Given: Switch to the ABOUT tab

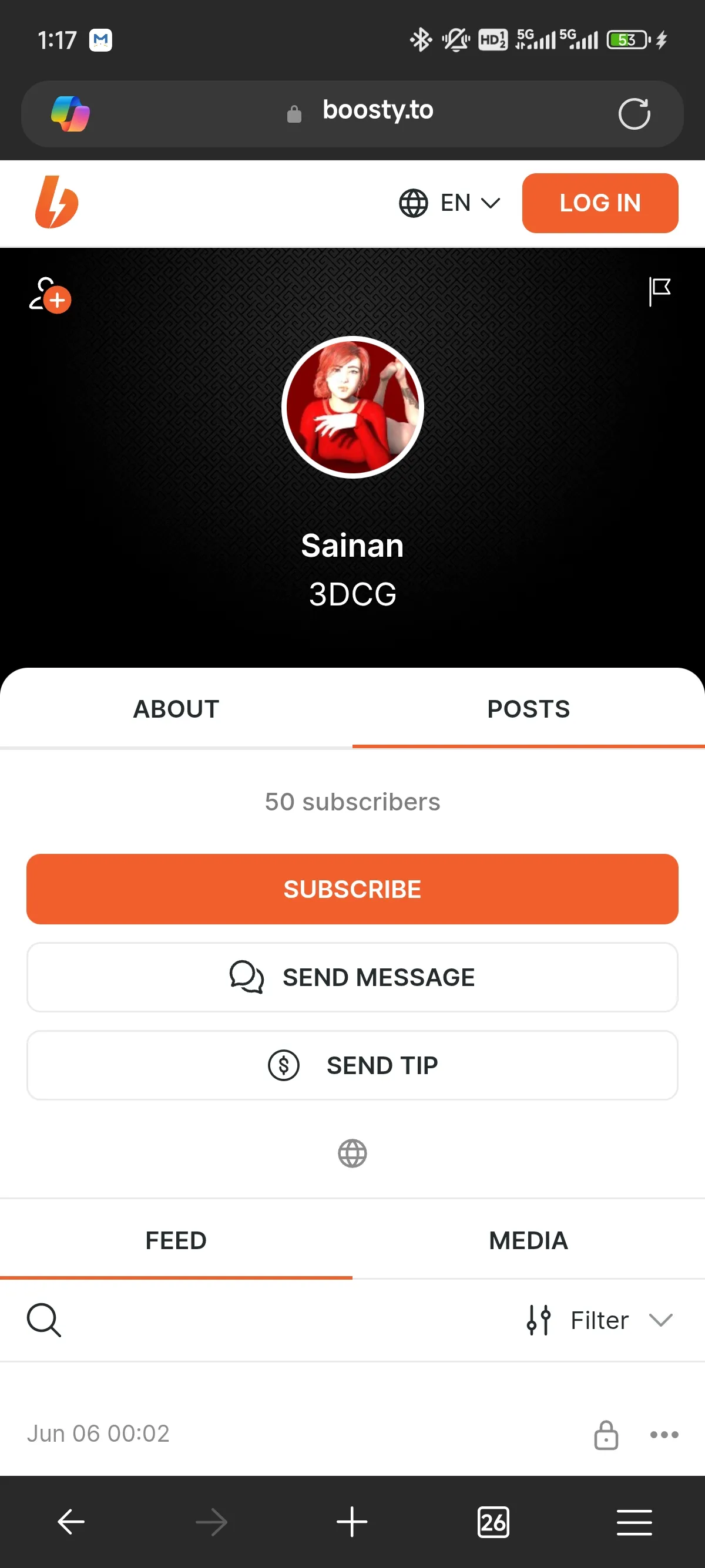Looking at the screenshot, I should 176,709.
